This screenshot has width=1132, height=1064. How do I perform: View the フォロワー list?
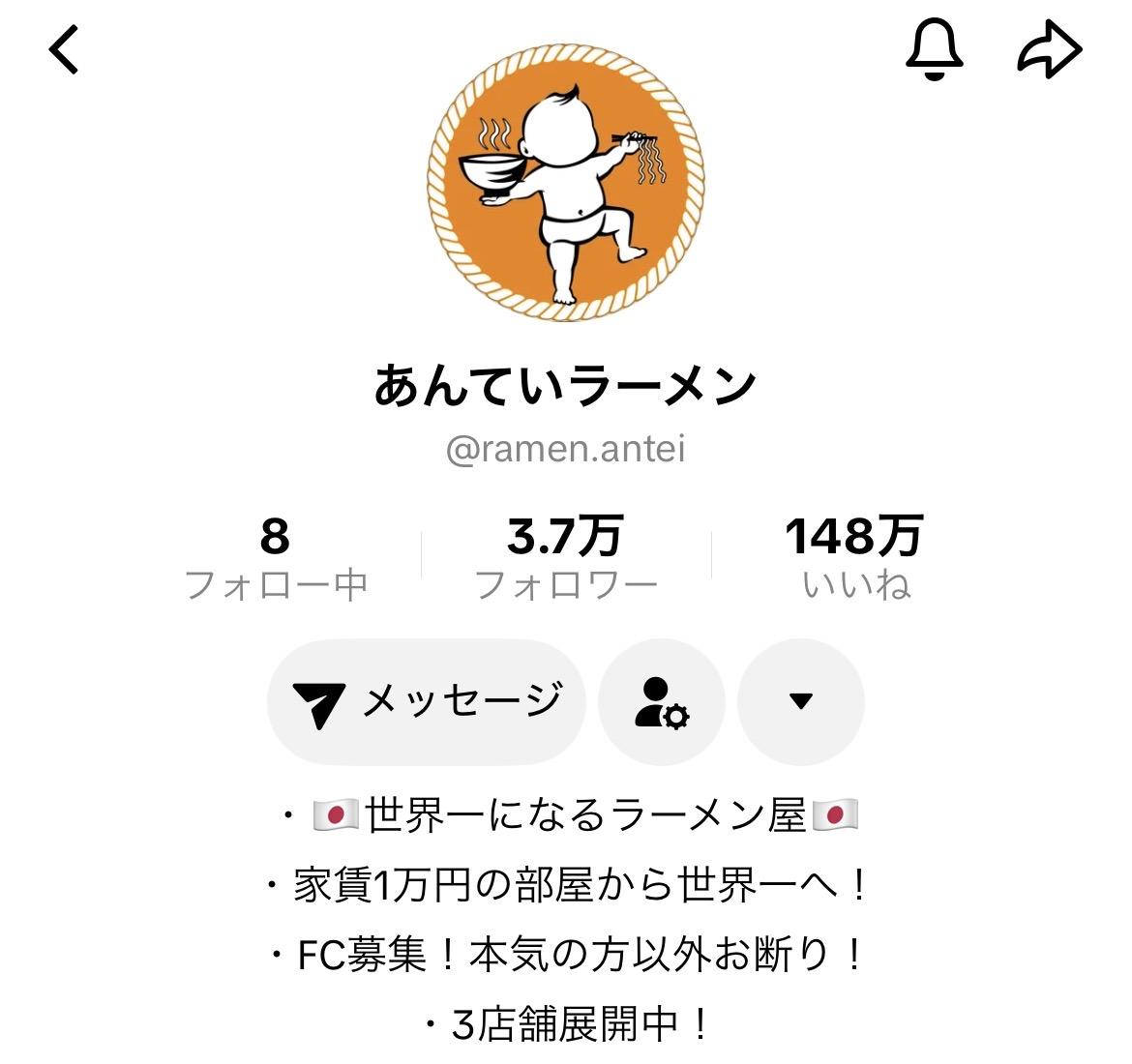pos(566,557)
